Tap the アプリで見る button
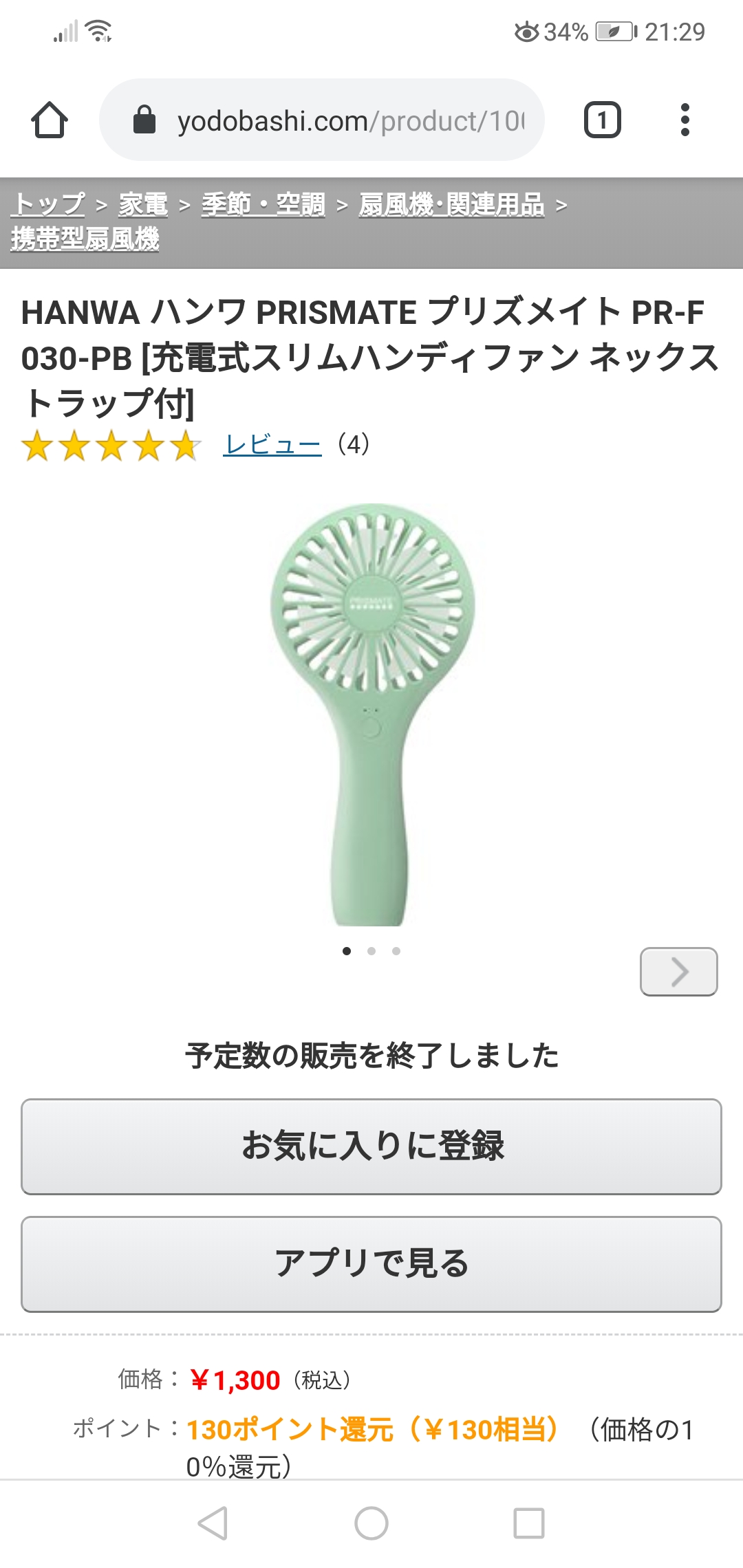Image resolution: width=743 pixels, height=1568 pixels. [371, 1264]
